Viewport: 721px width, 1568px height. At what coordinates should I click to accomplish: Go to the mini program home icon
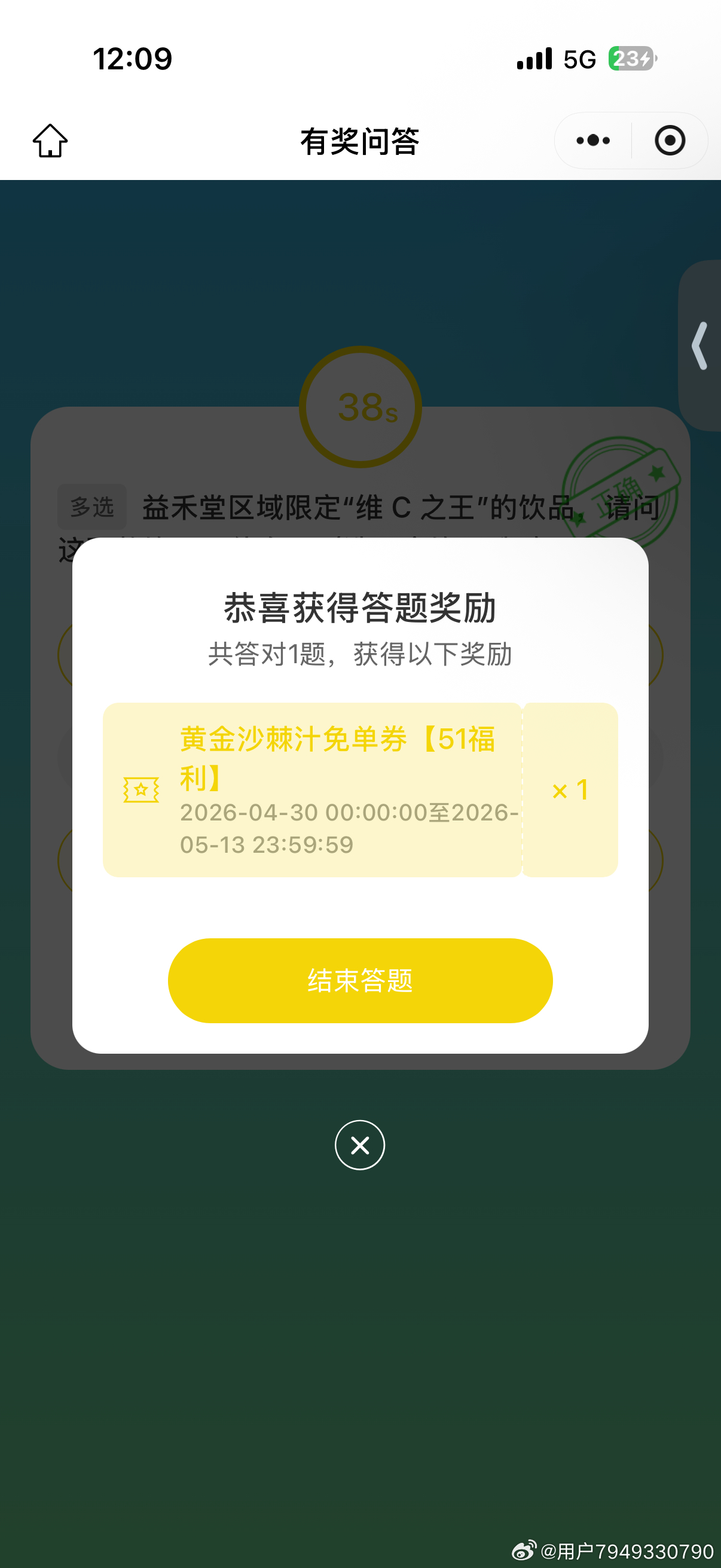pyautogui.click(x=50, y=141)
